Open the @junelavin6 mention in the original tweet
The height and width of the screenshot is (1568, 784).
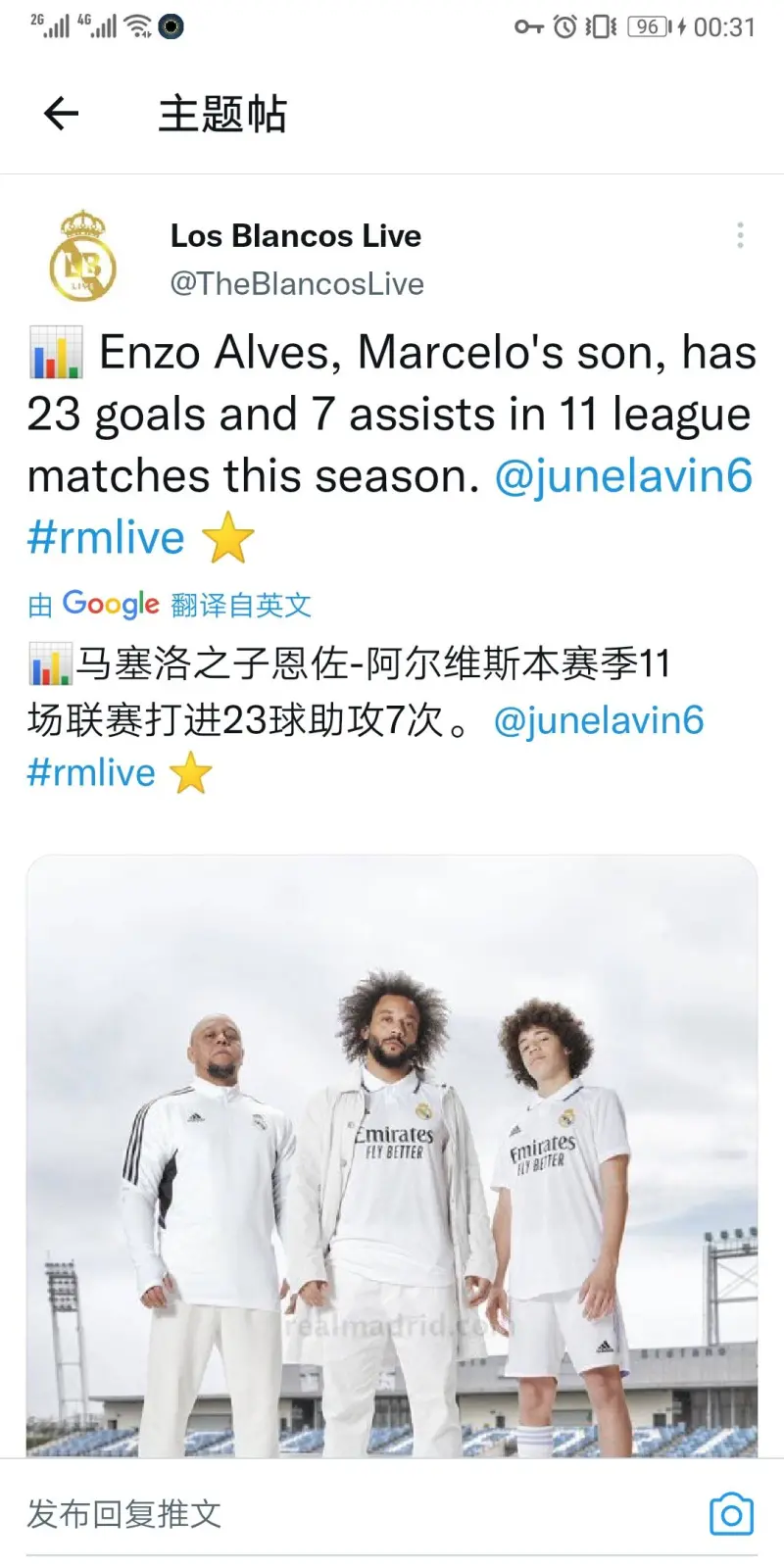tap(623, 476)
